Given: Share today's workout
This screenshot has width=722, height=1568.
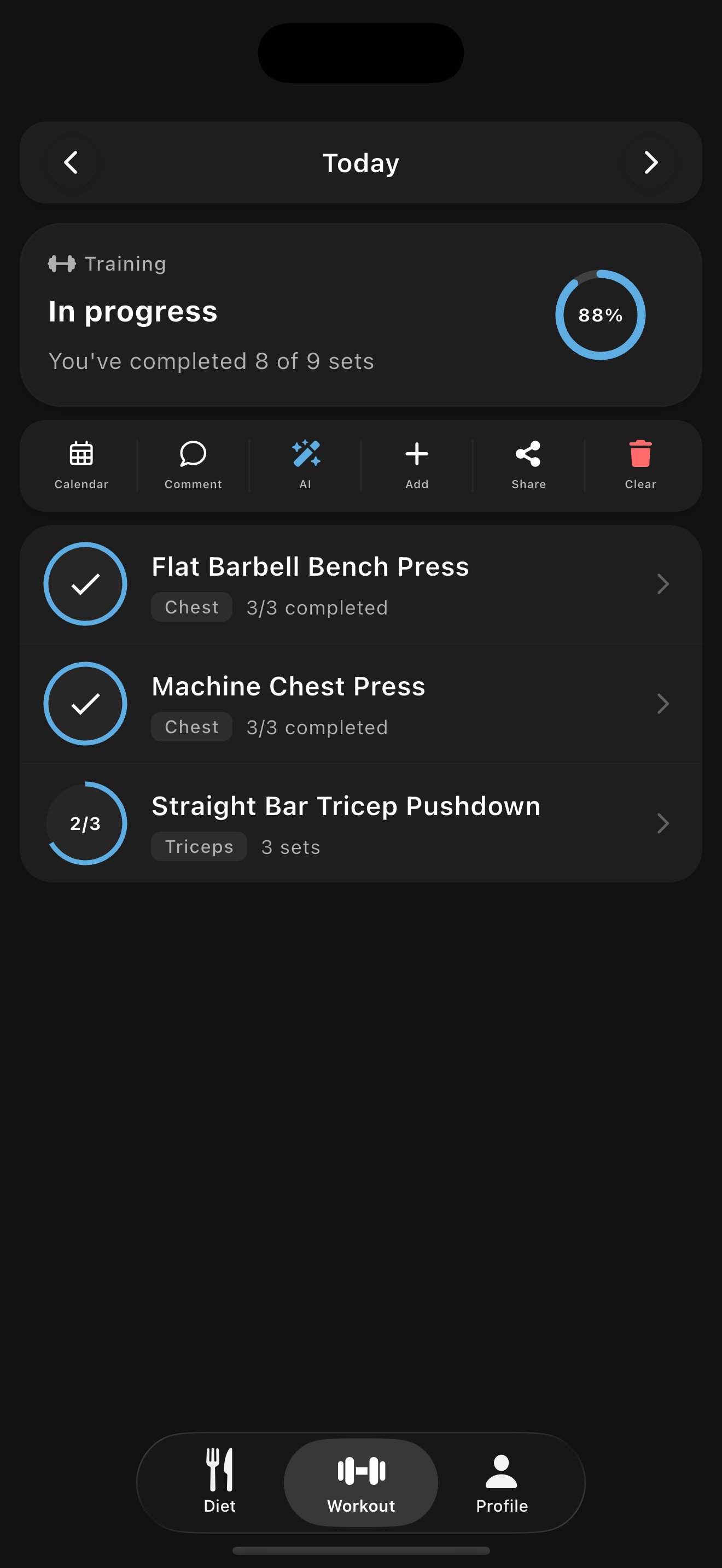Looking at the screenshot, I should 528,464.
